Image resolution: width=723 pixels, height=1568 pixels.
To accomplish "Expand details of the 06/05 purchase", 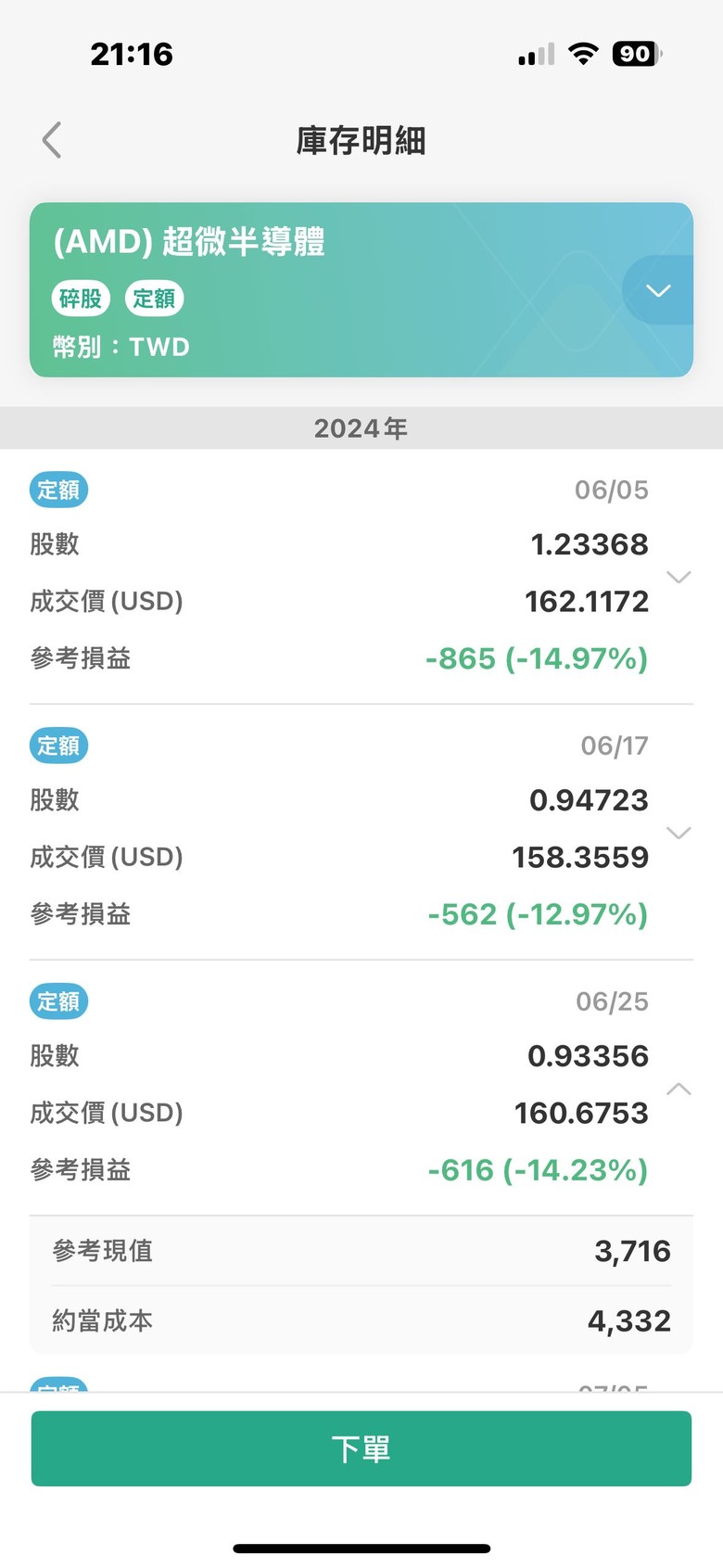I will (x=679, y=577).
